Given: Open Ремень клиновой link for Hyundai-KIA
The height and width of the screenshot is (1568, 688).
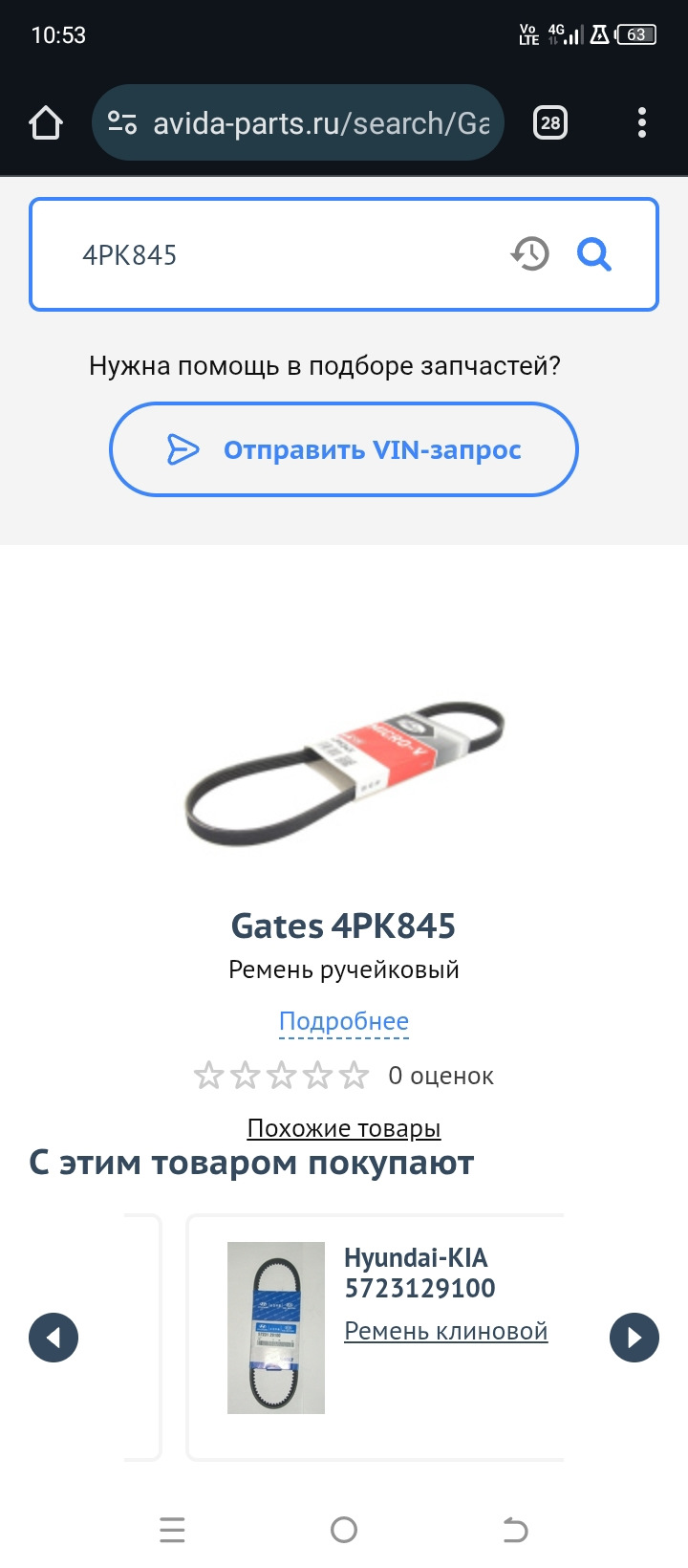Looking at the screenshot, I should pos(445,1331).
